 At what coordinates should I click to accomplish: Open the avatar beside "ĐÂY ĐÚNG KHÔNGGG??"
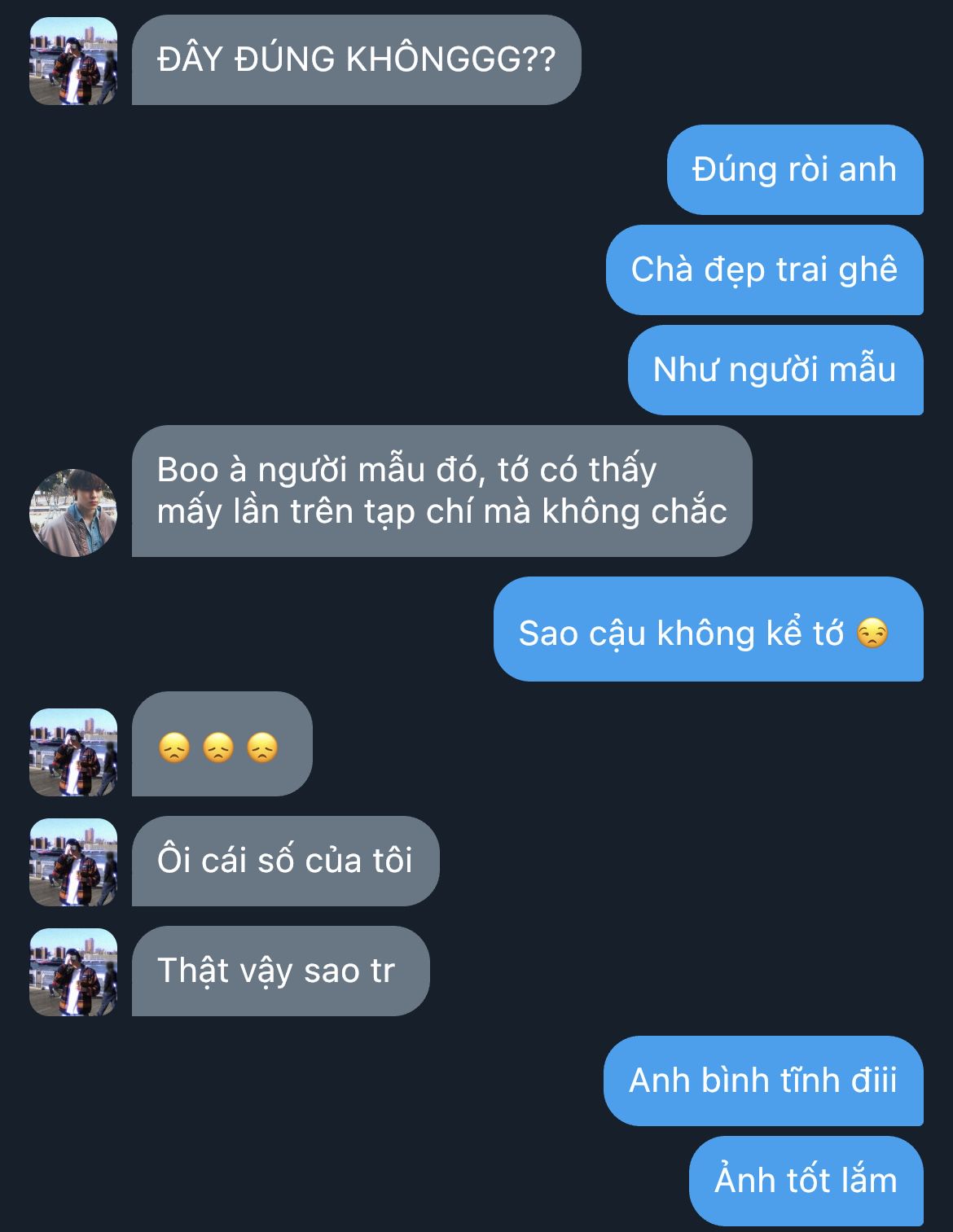[73, 61]
